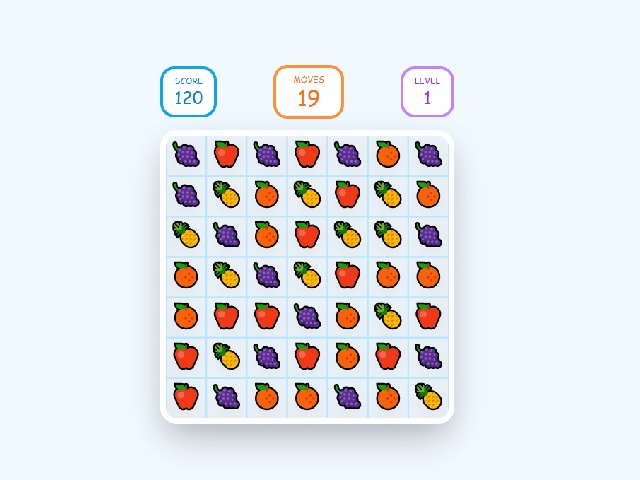Tap the single apple in the second fruit row
The width and height of the screenshot is (640, 480).
347,194
